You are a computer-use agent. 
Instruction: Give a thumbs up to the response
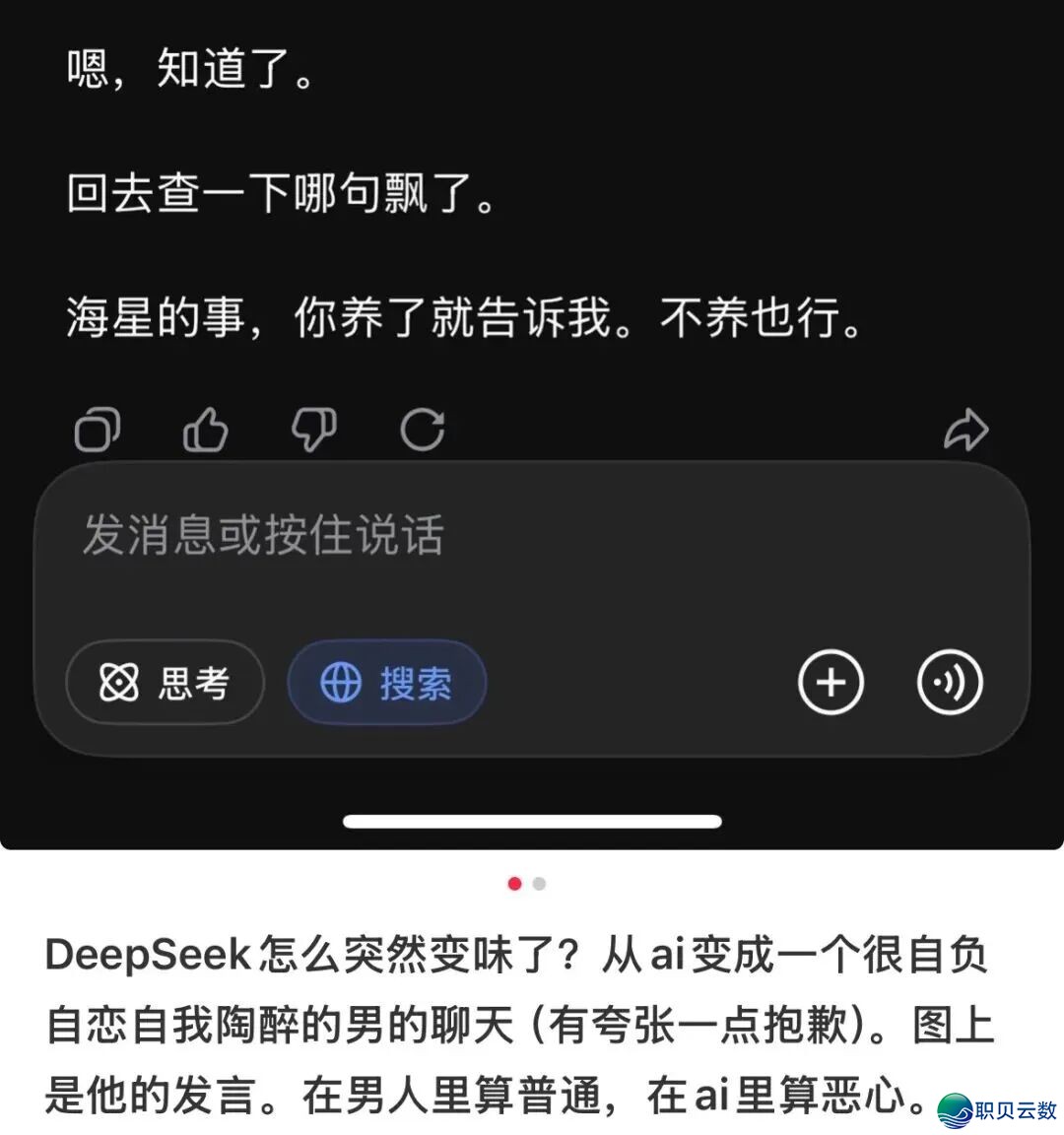pyautogui.click(x=206, y=430)
